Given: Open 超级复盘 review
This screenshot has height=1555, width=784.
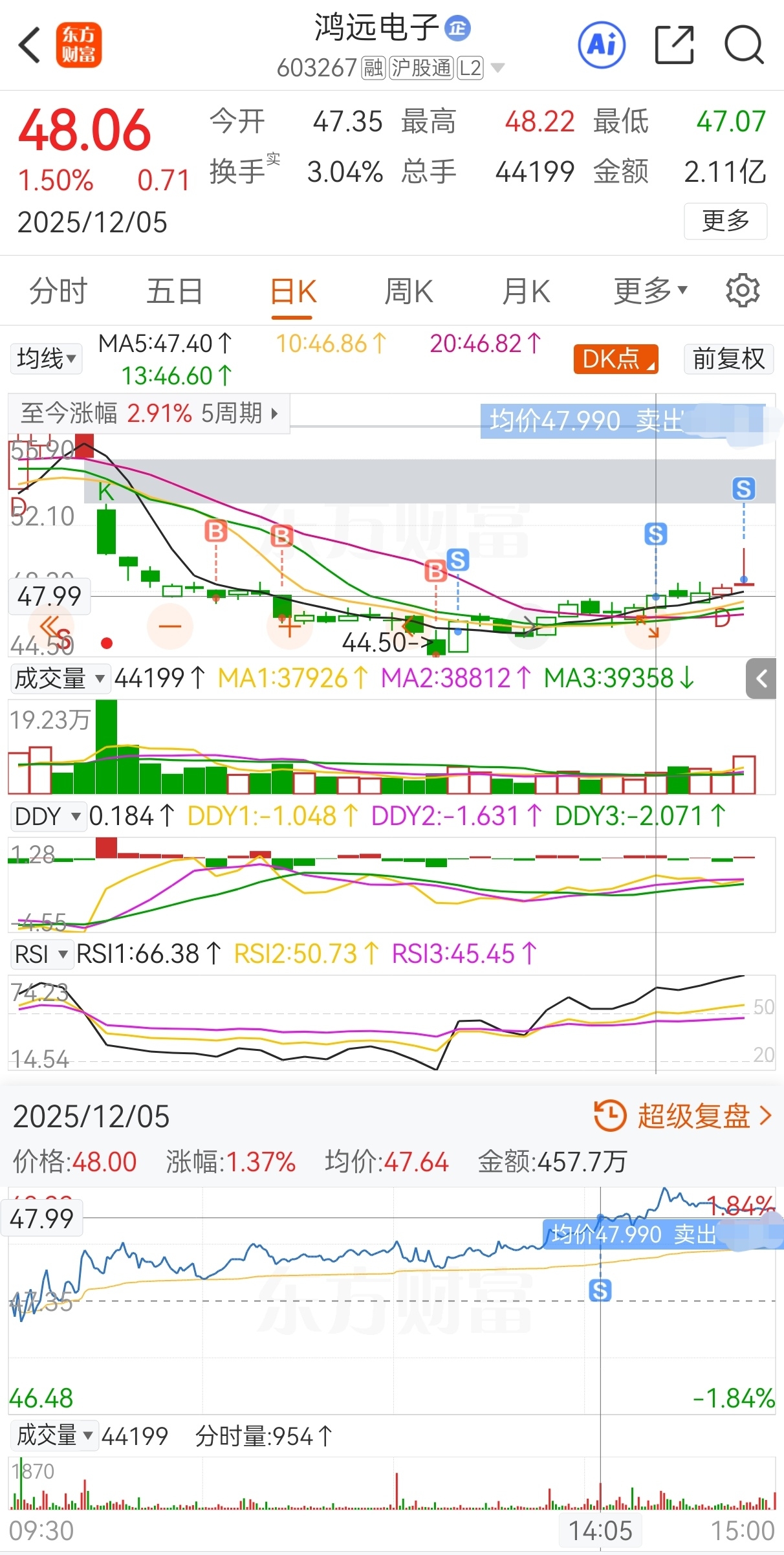Looking at the screenshot, I should click(683, 1116).
